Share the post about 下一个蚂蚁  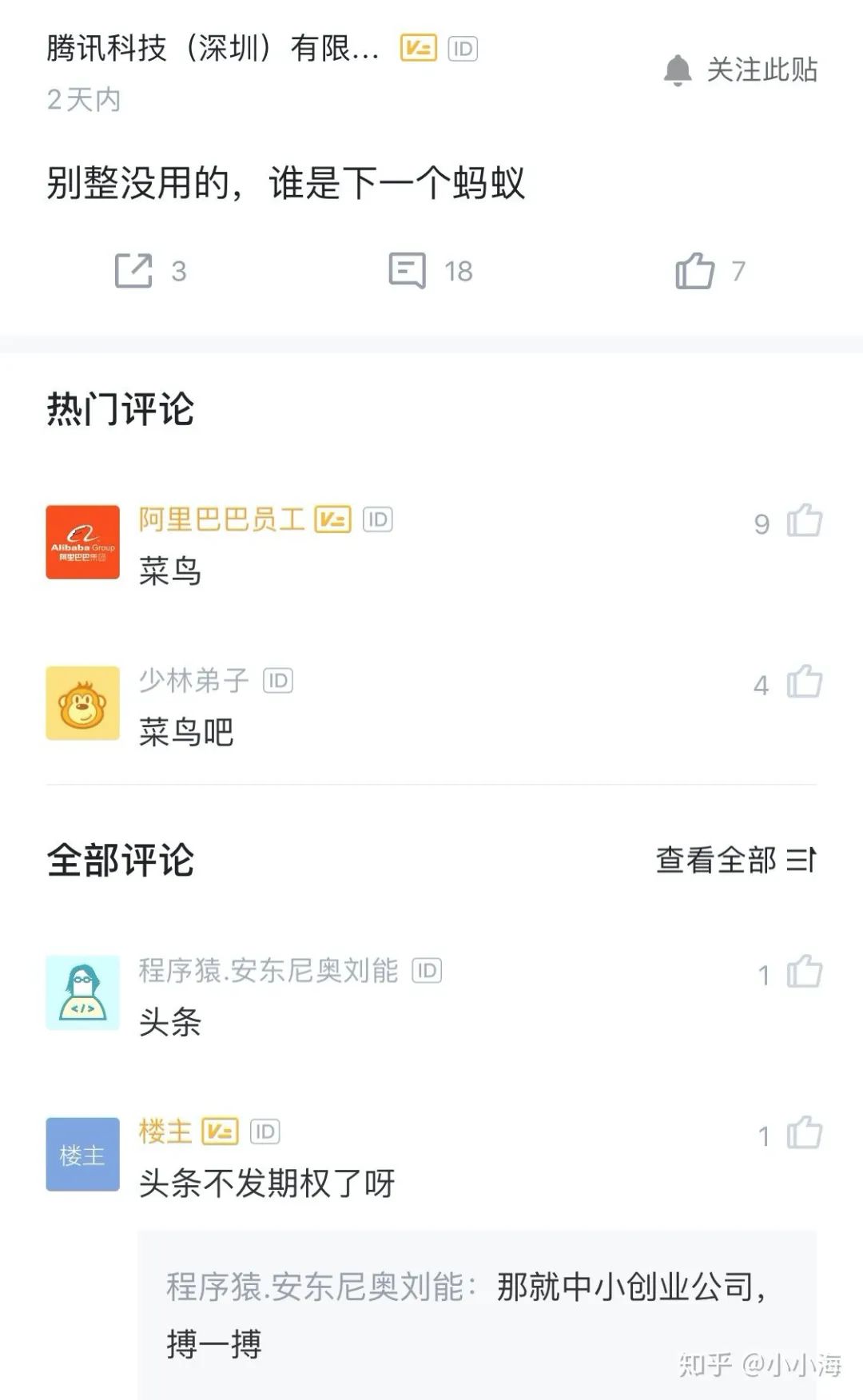click(x=133, y=271)
